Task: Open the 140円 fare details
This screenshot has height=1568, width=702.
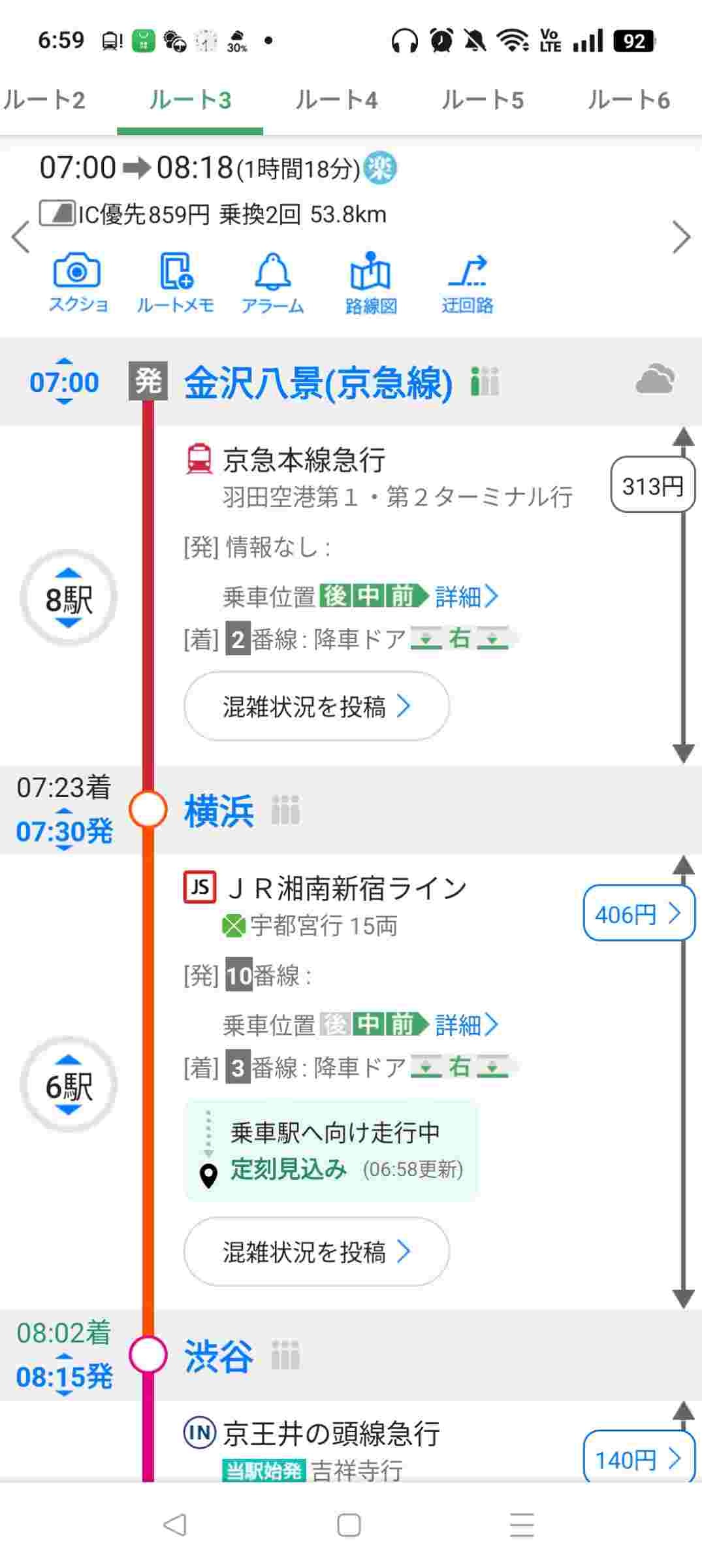Action: 638,1458
